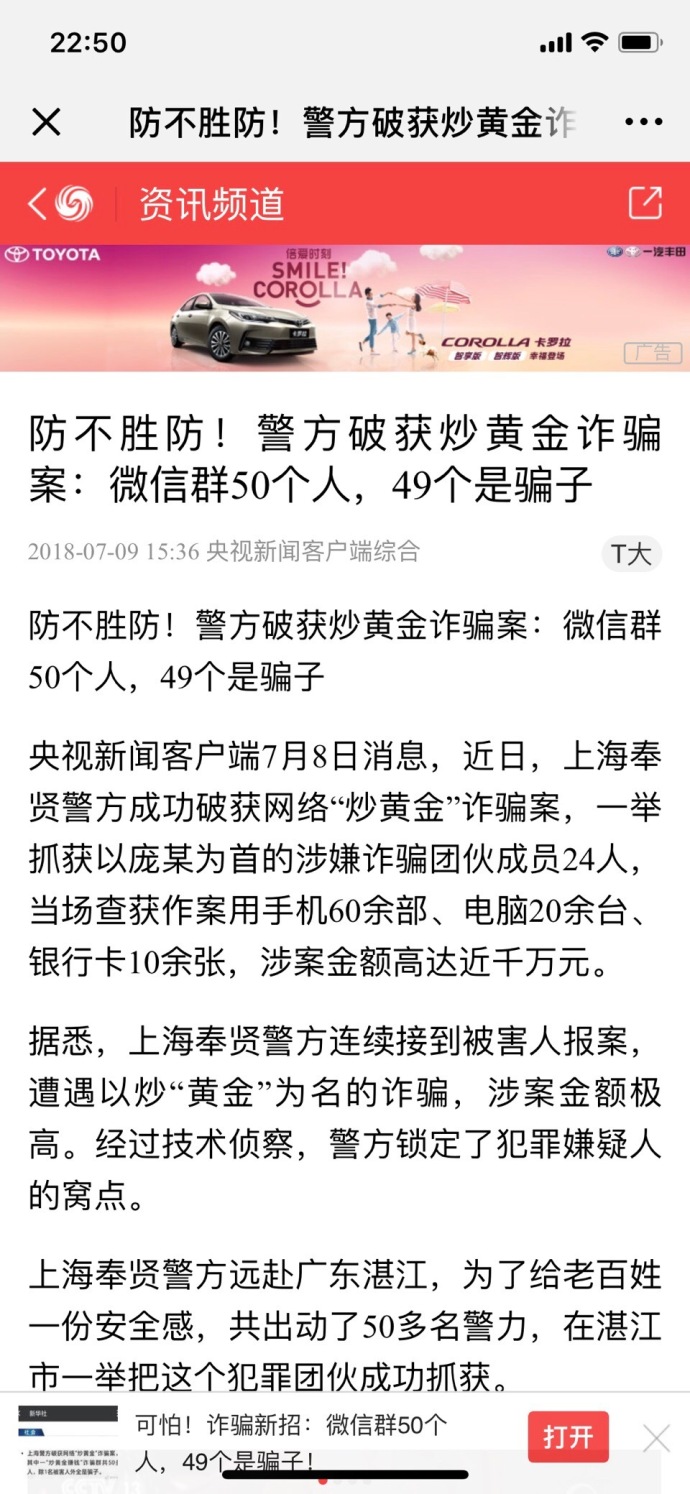Go back in the 资讯频道 header
The width and height of the screenshot is (690, 1494).
coord(37,204)
